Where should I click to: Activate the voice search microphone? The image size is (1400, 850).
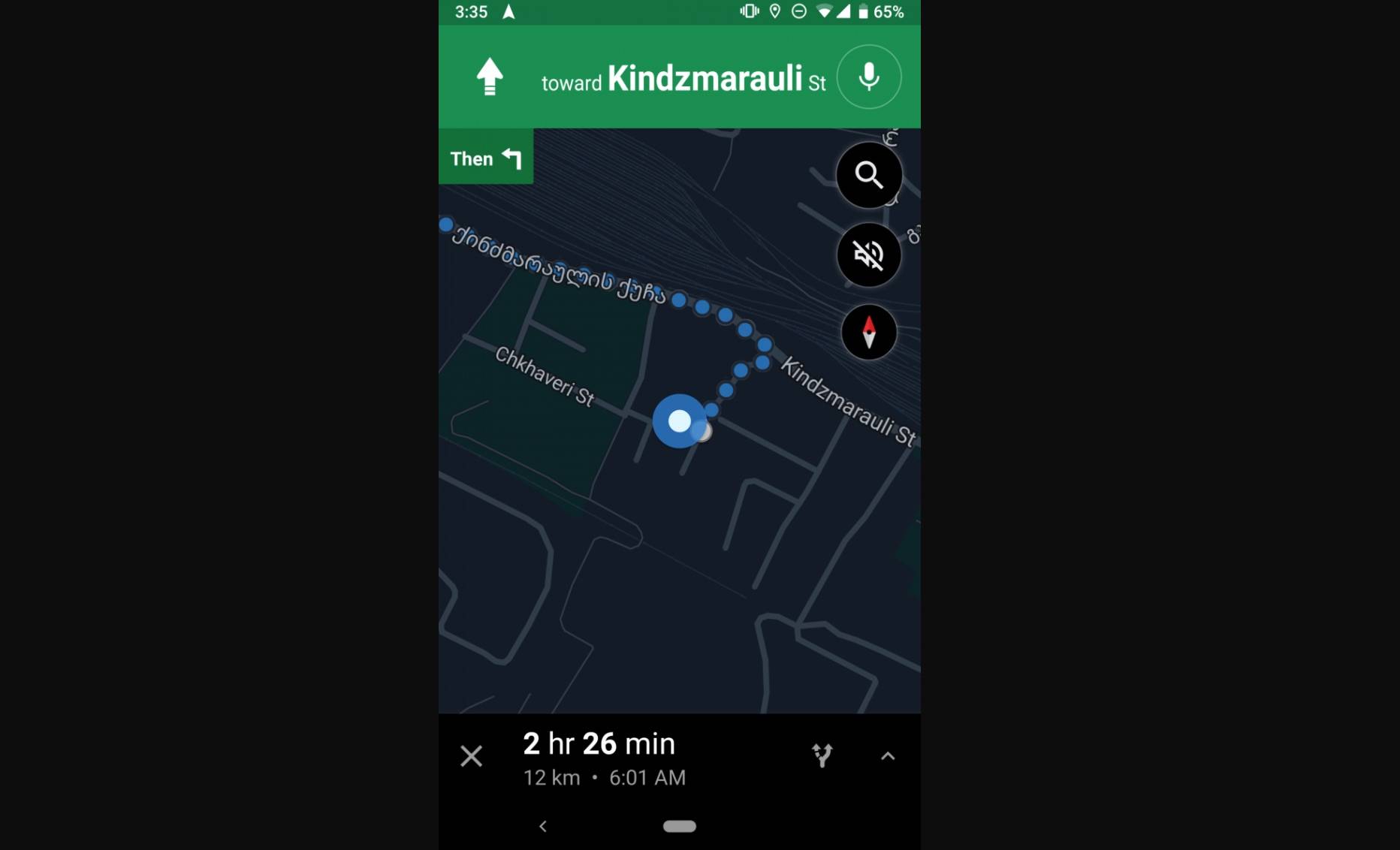(869, 77)
